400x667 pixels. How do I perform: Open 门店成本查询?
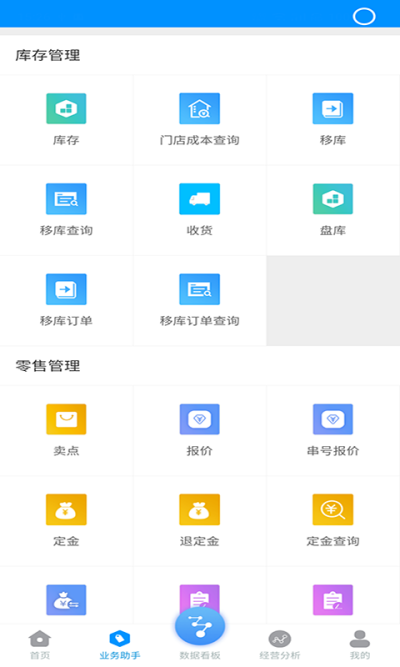tap(200, 120)
